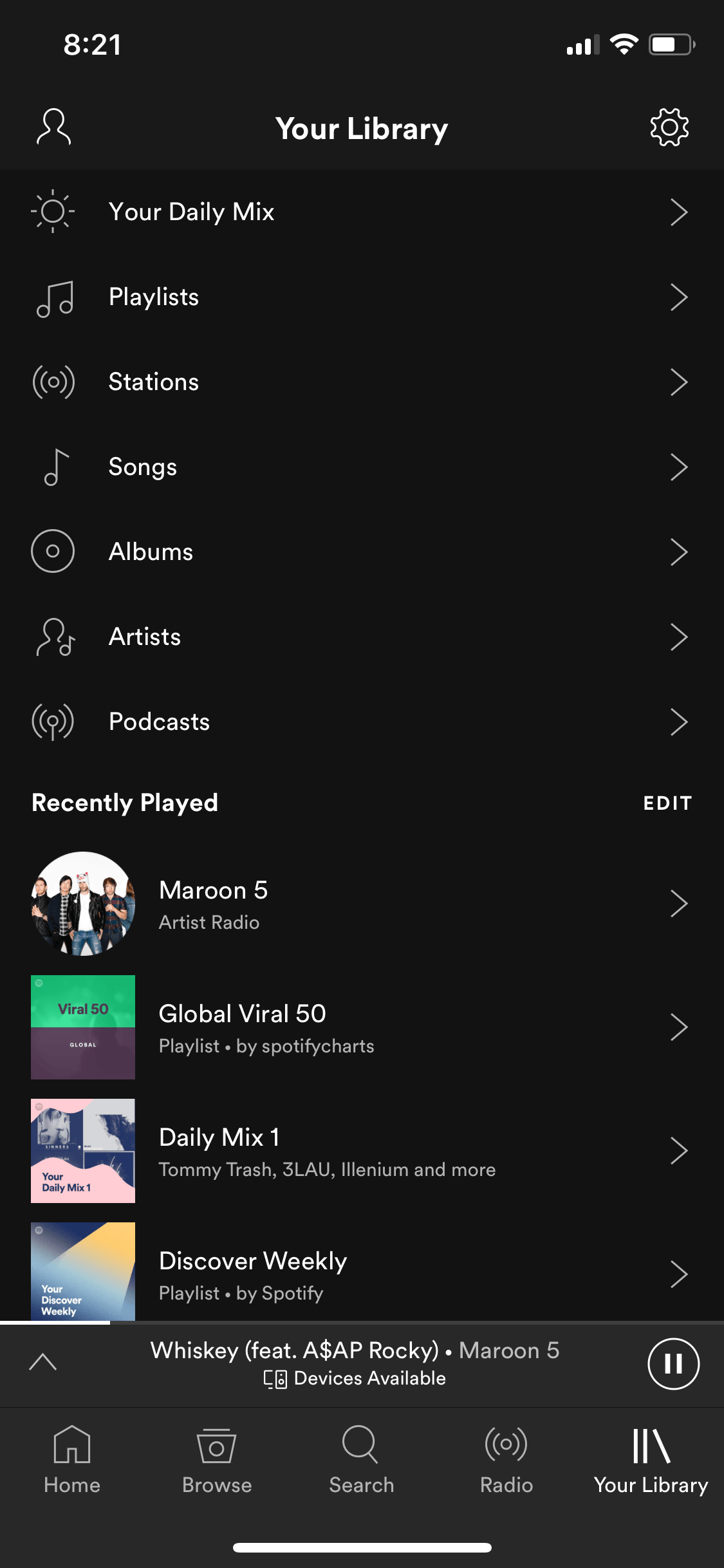Open the Discover Weekly playlist
Screen dimensions: 724x1568
click(362, 1271)
